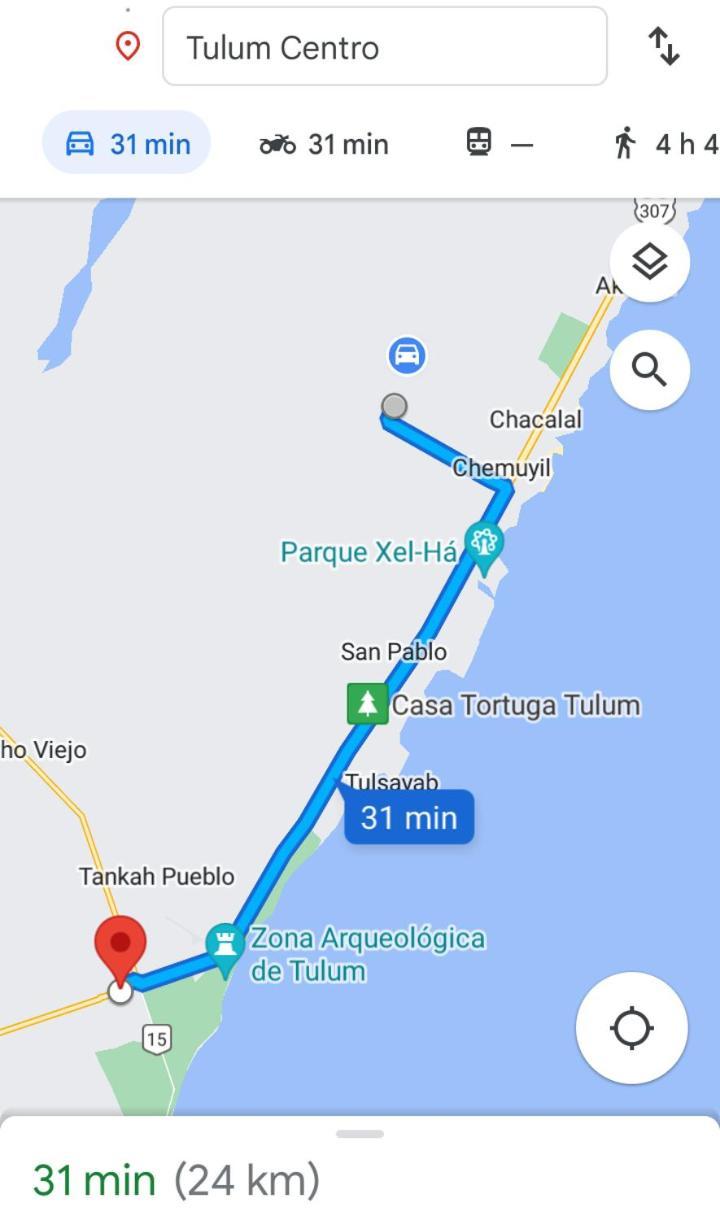Switch to the motorcycle mode
Screen dimensions: 720x1220
(323, 144)
